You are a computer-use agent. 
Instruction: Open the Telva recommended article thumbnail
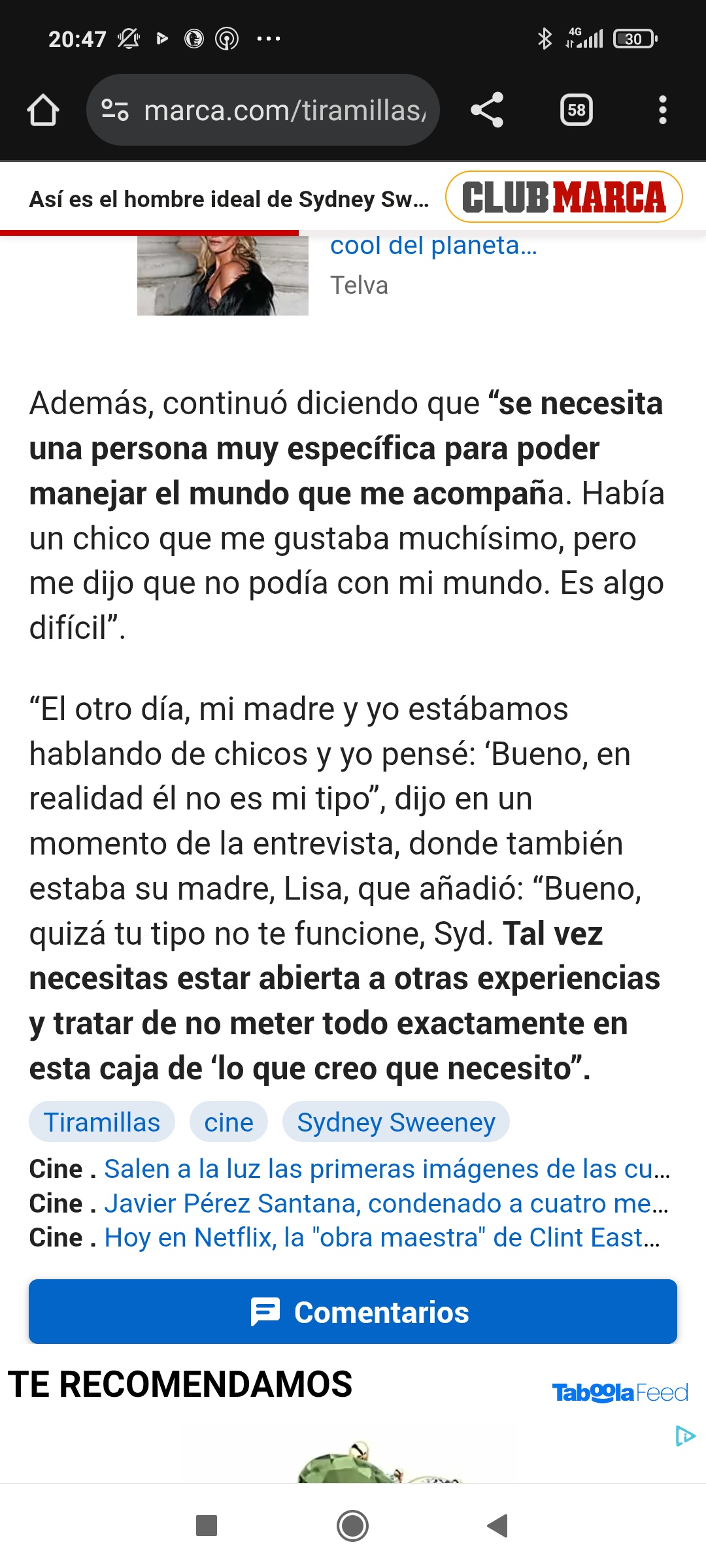pyautogui.click(x=222, y=276)
